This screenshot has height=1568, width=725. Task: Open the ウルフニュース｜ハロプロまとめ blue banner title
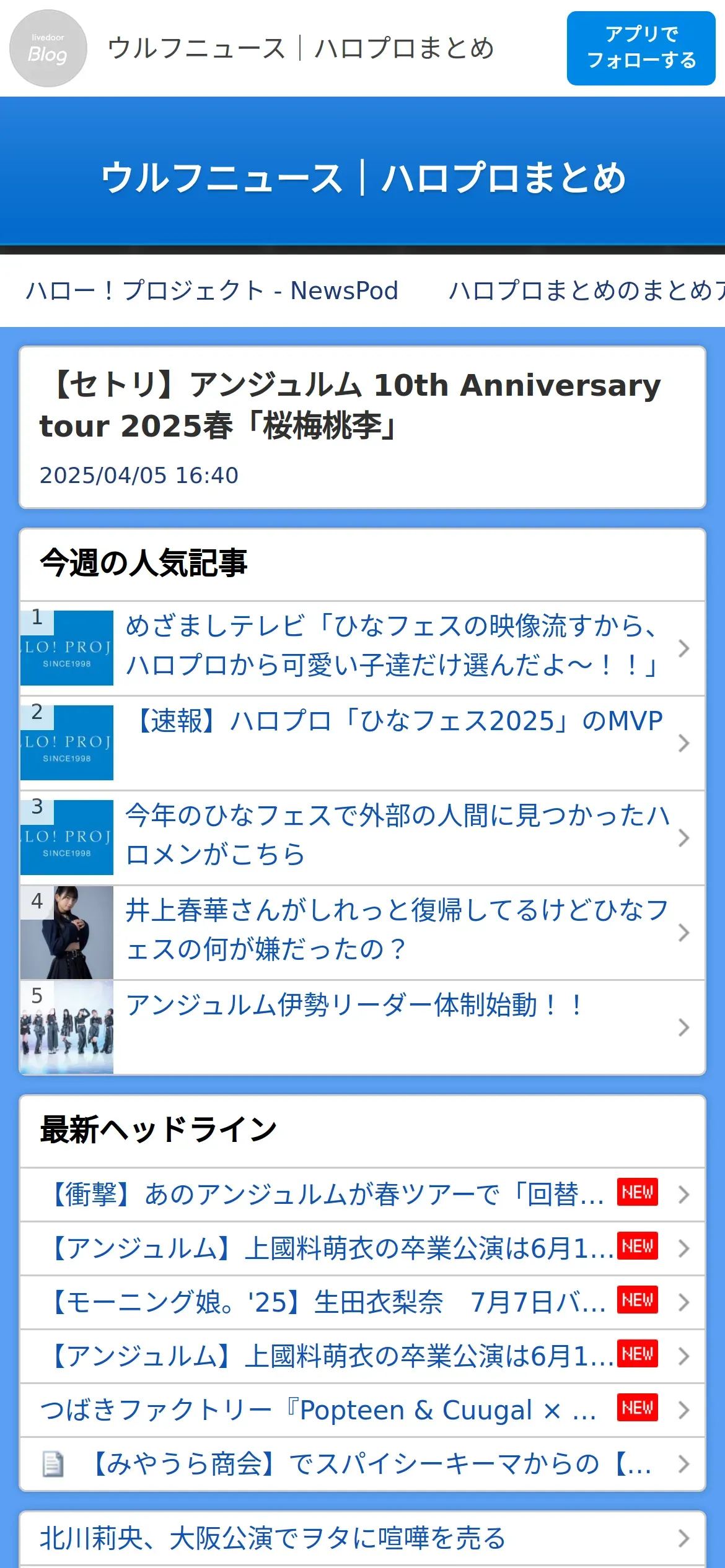pos(363,178)
